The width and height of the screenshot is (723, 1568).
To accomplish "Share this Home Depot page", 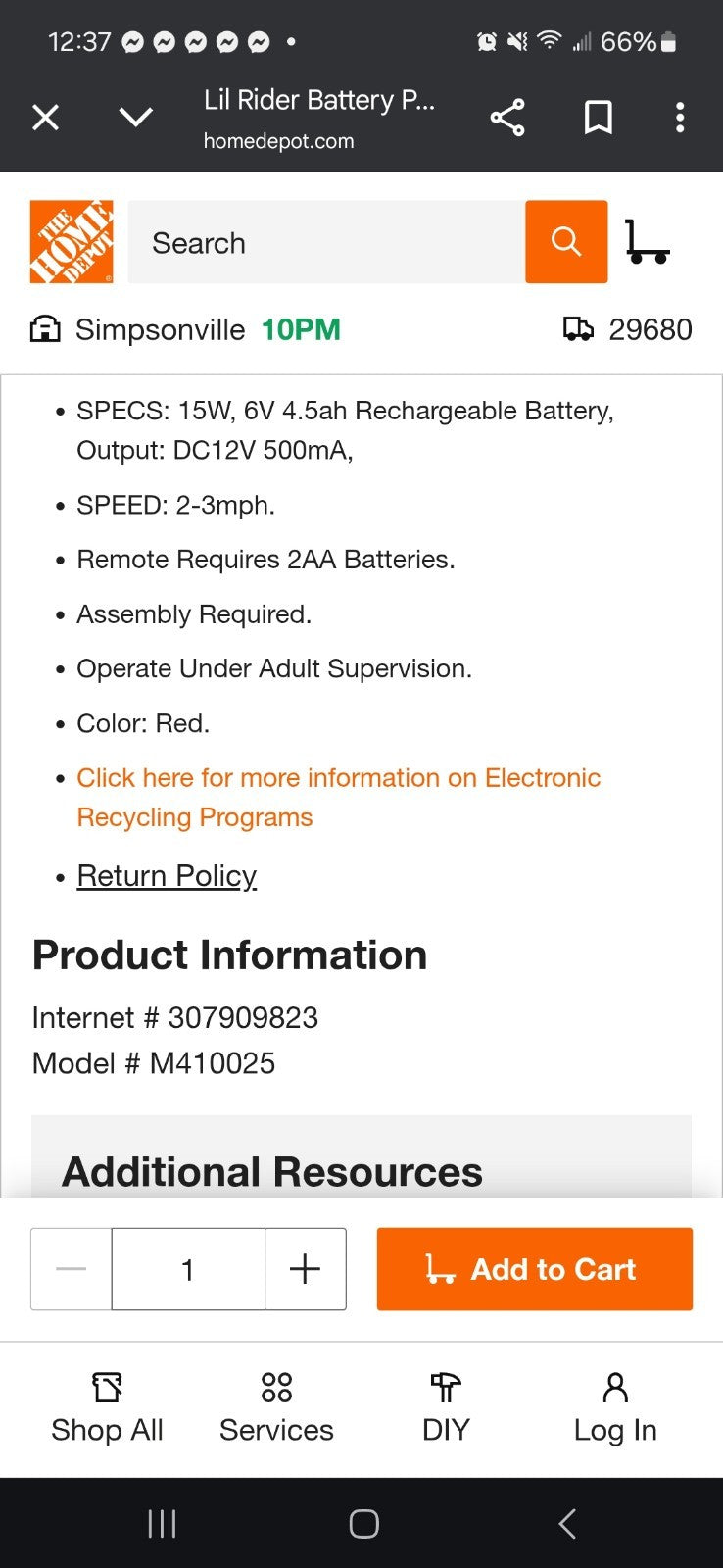I will 507,118.
